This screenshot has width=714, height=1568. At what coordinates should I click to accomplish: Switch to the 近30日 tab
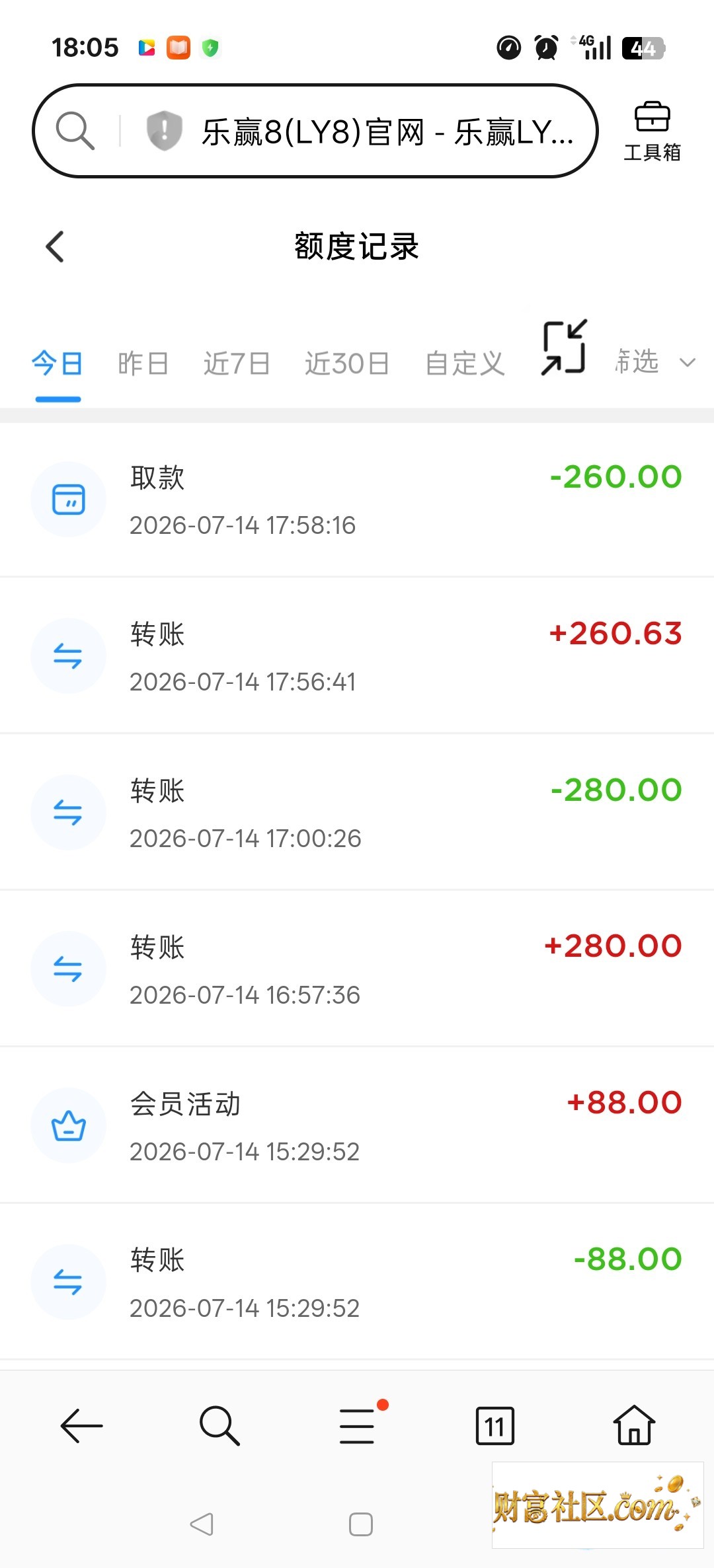point(347,363)
